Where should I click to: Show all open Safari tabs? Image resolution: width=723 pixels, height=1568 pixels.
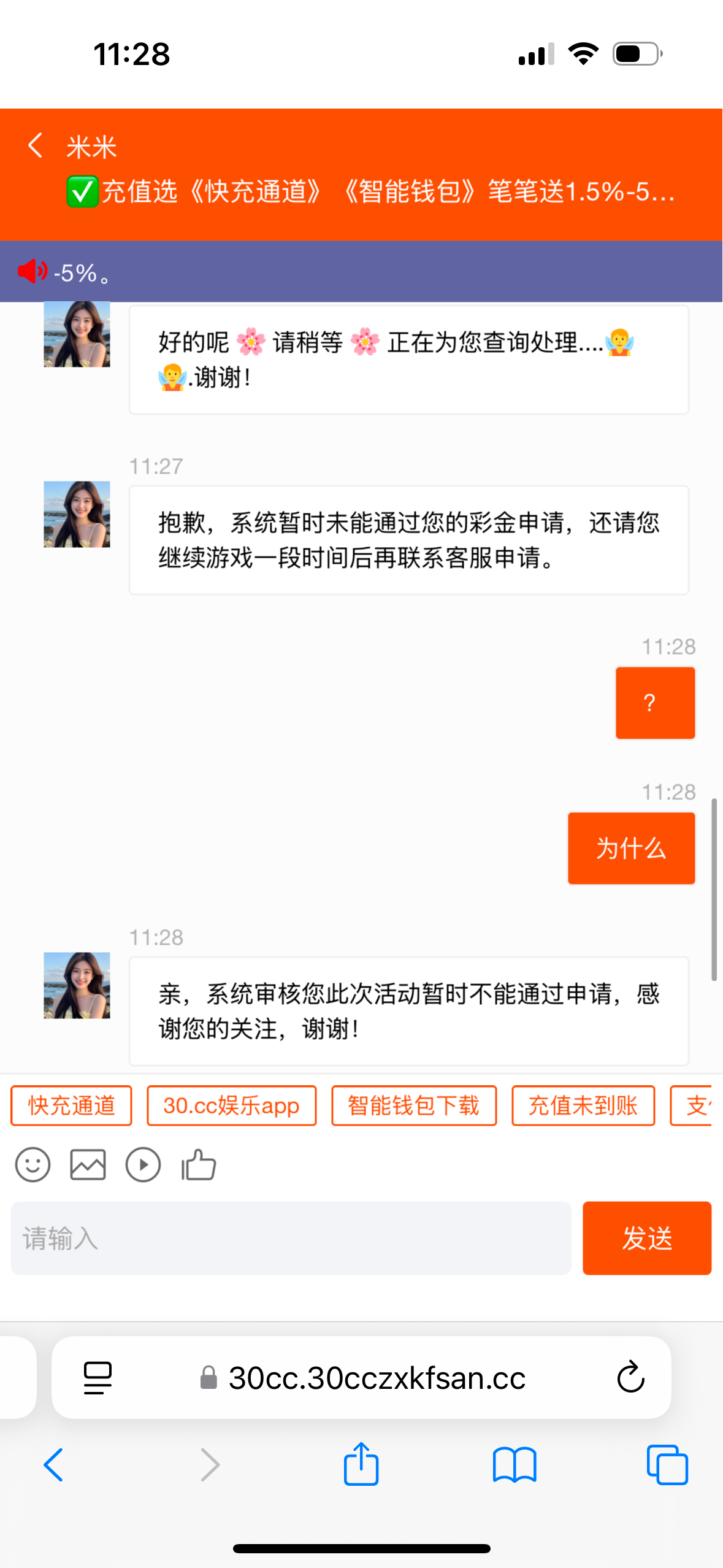667,1465
